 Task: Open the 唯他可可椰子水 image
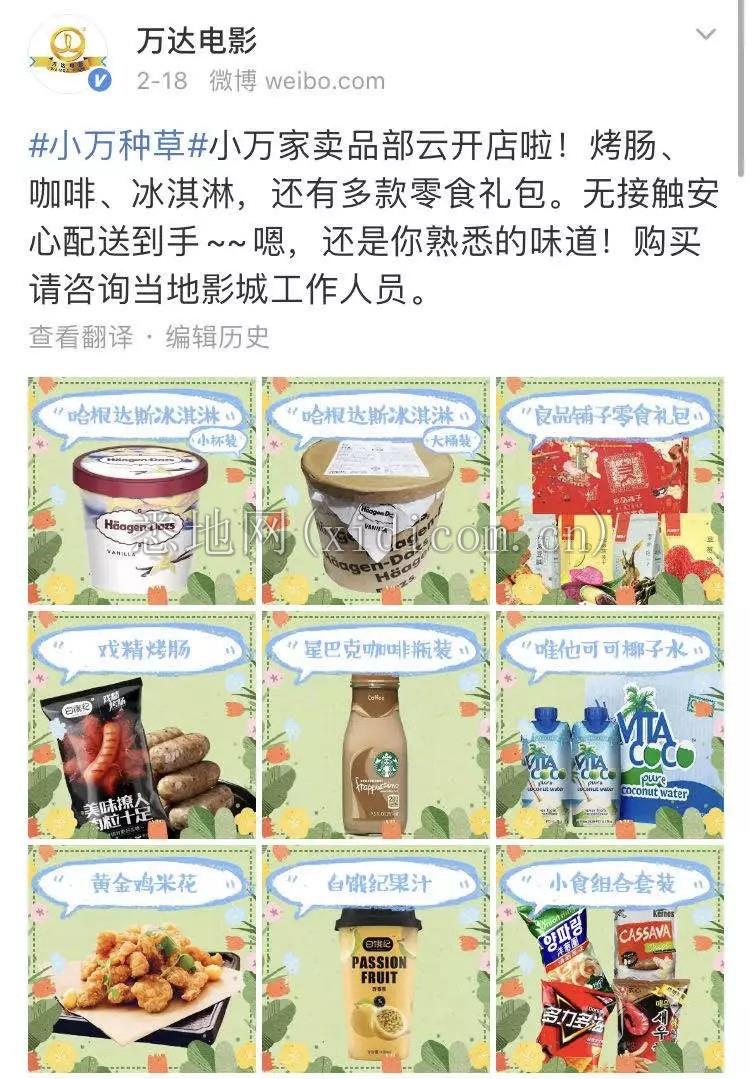click(x=609, y=725)
